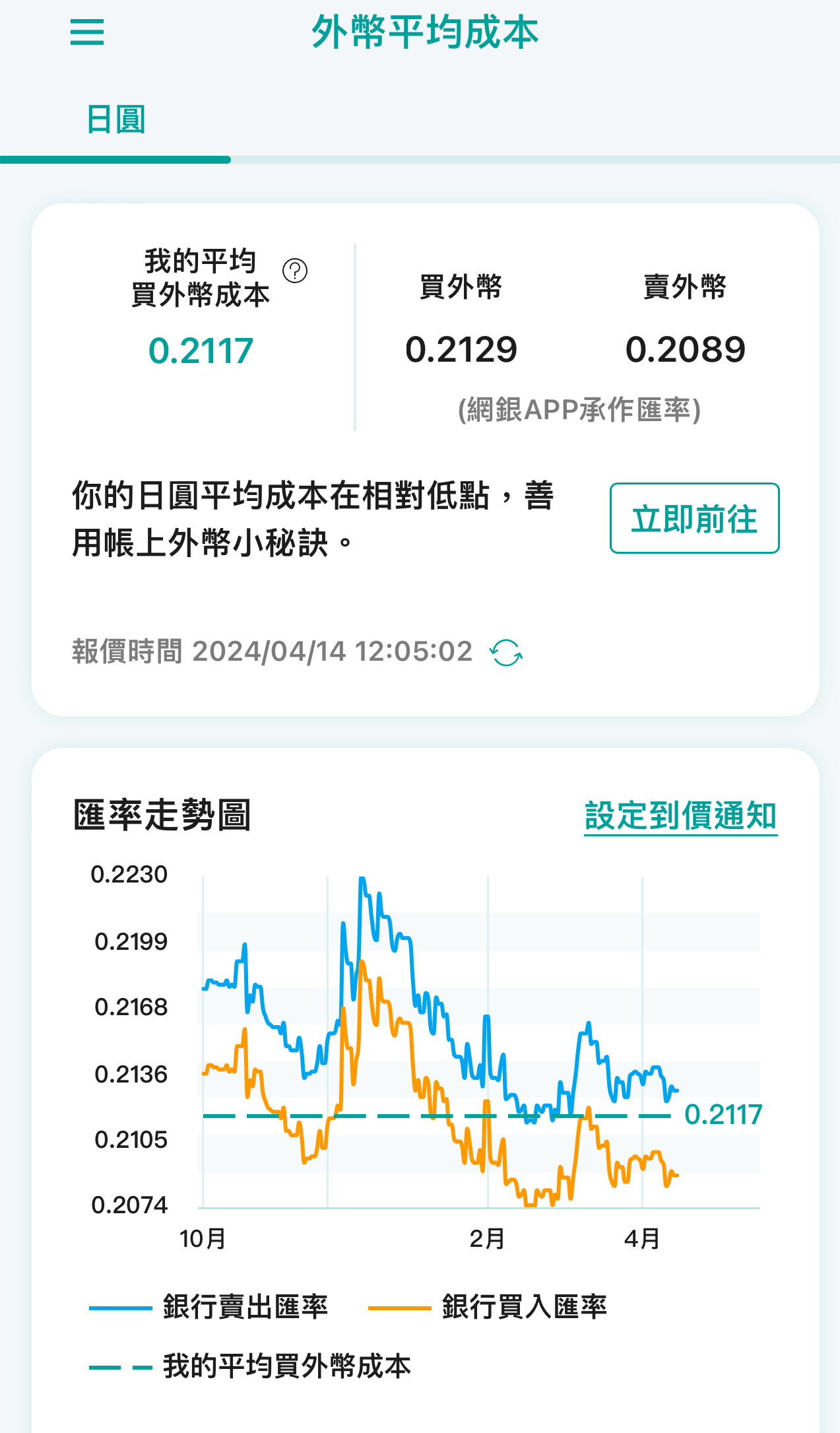The image size is (840, 1433).
Task: Open the hamburger drawer menu
Action: point(87,32)
